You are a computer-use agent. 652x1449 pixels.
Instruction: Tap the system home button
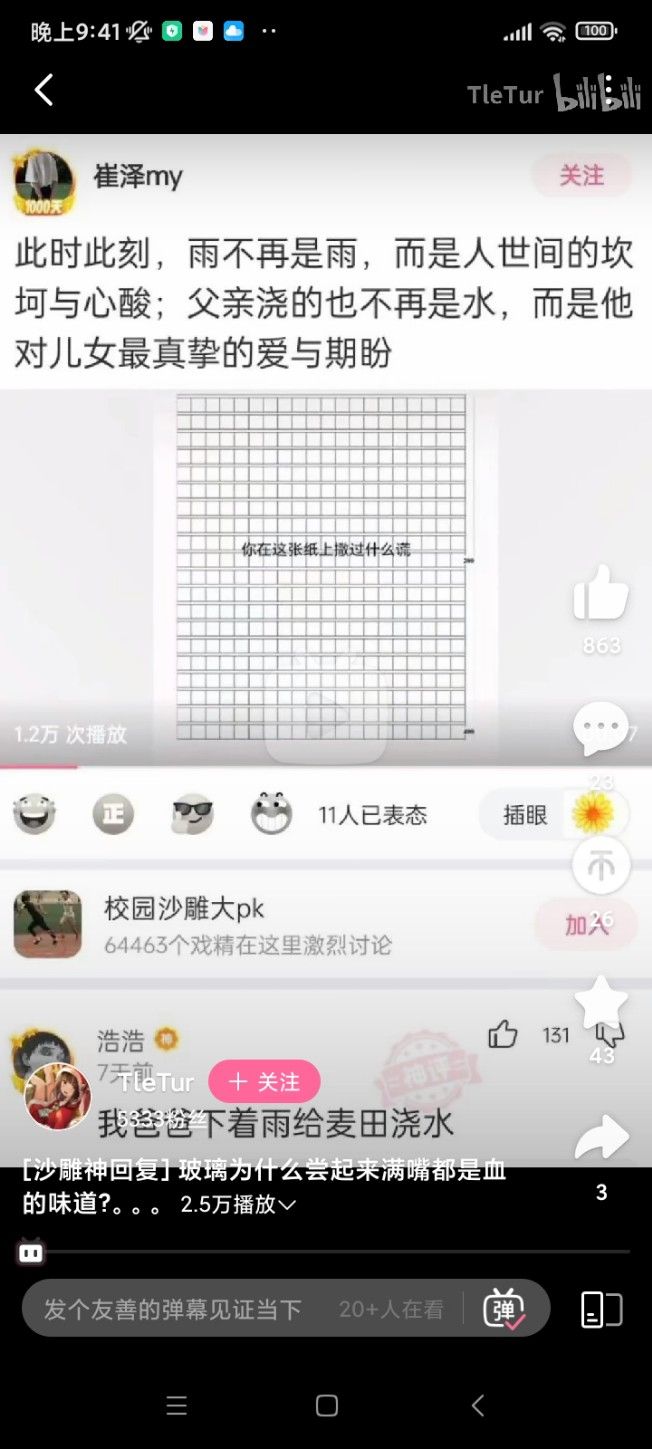click(326, 1406)
